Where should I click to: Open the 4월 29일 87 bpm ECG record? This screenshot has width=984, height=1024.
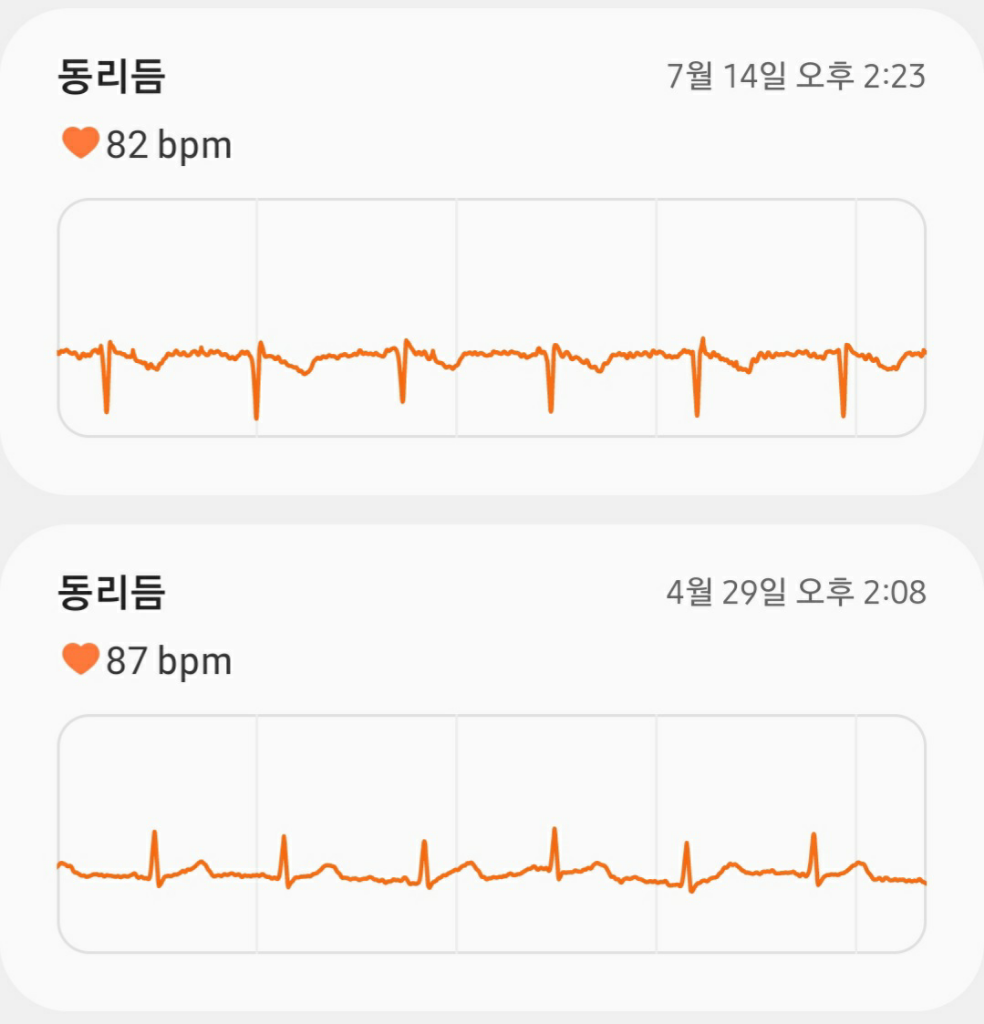pos(491,767)
